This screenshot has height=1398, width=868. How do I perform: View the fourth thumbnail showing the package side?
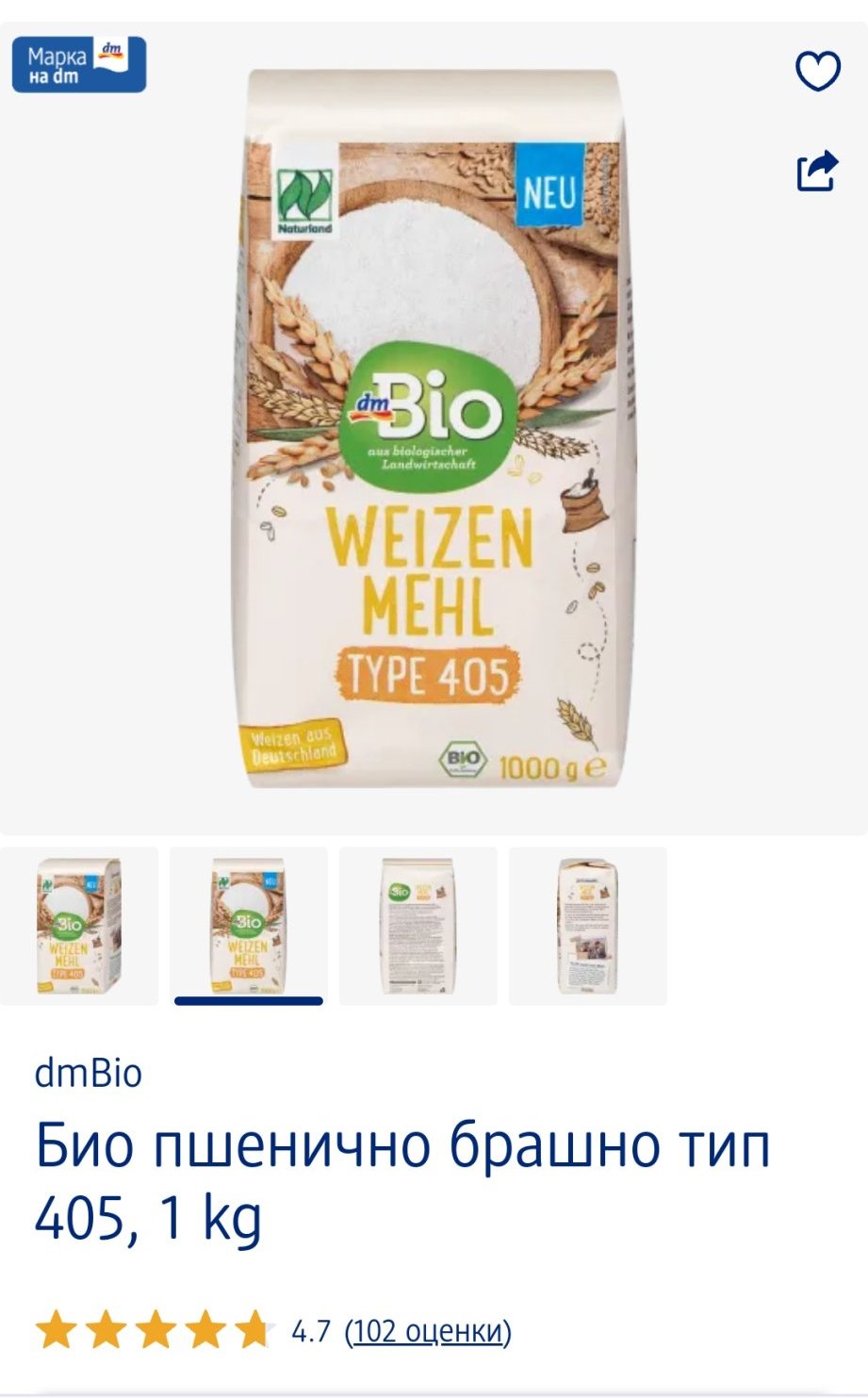[587, 925]
